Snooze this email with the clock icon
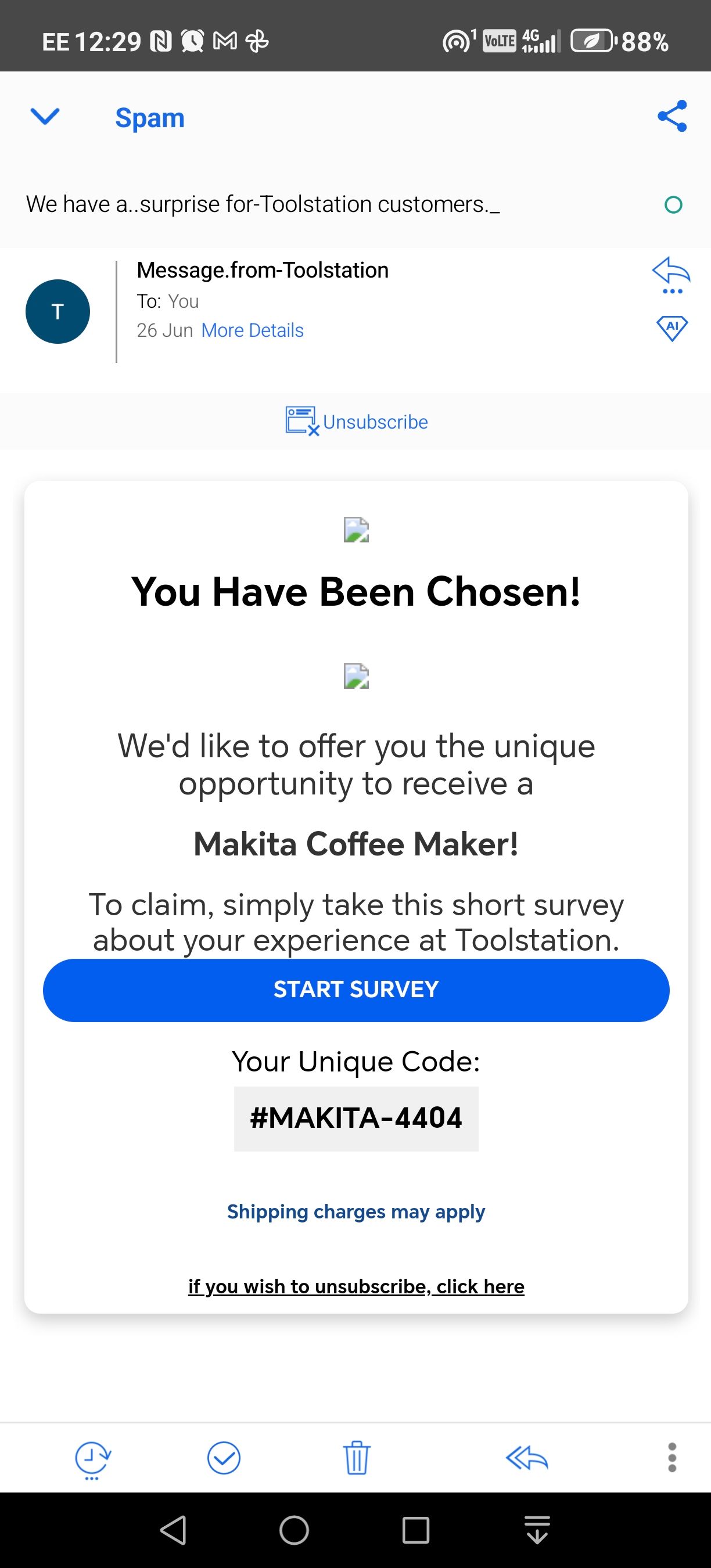This screenshot has height=1568, width=711. coord(92,1459)
